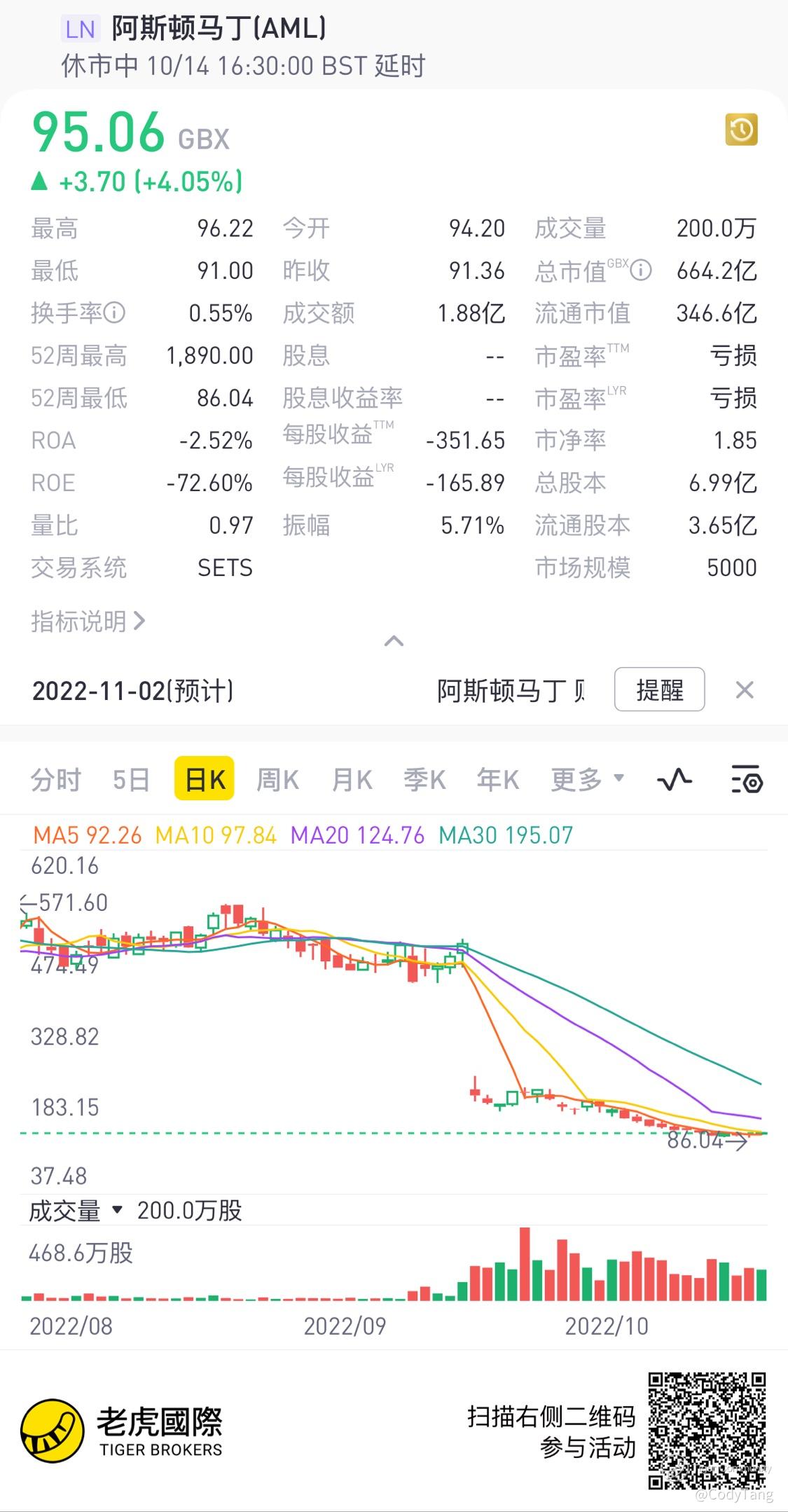The height and width of the screenshot is (1512, 788).
Task: Show the 月K monthly chart
Action: 352,779
